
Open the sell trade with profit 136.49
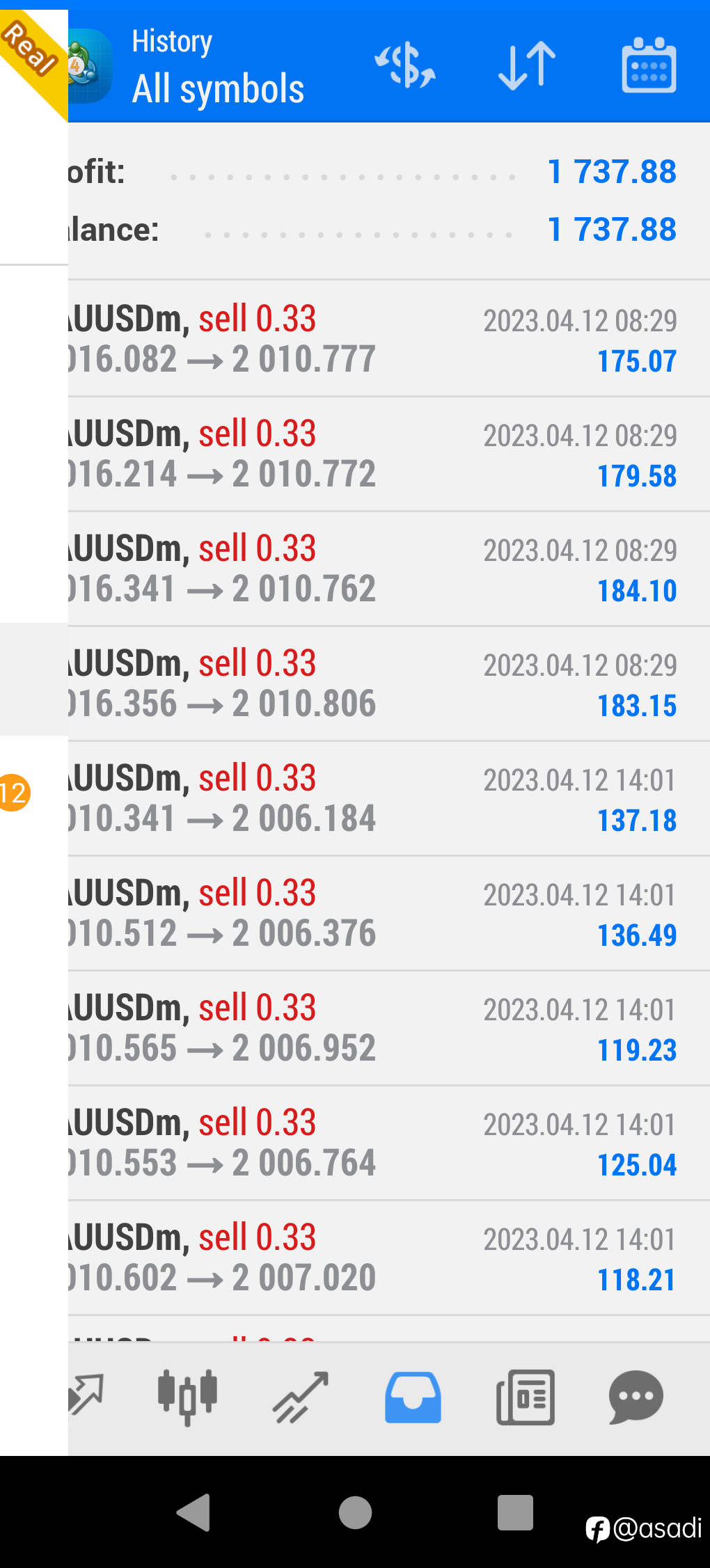pyautogui.click(x=389, y=913)
